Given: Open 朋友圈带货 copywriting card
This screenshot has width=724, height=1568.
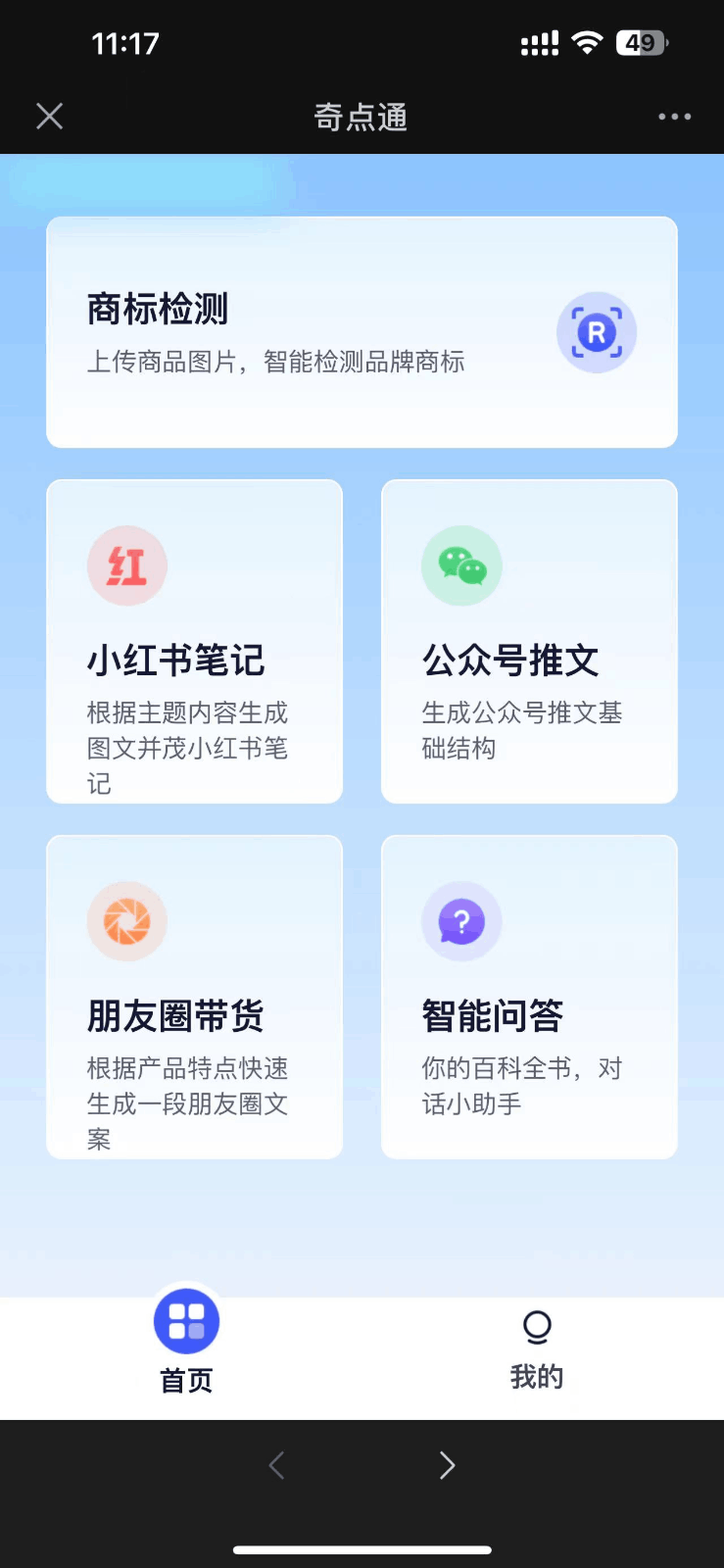Looking at the screenshot, I should (194, 996).
